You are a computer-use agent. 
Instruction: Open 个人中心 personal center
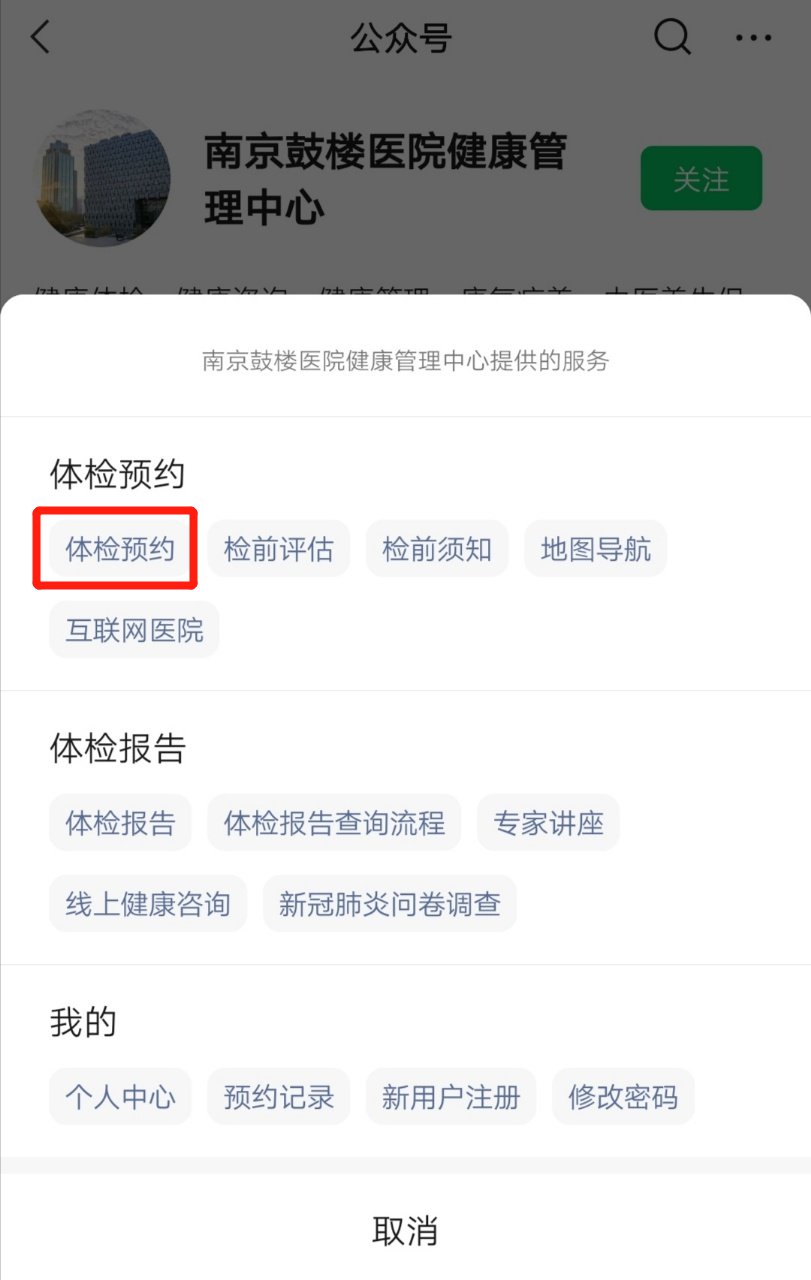[x=120, y=1097]
